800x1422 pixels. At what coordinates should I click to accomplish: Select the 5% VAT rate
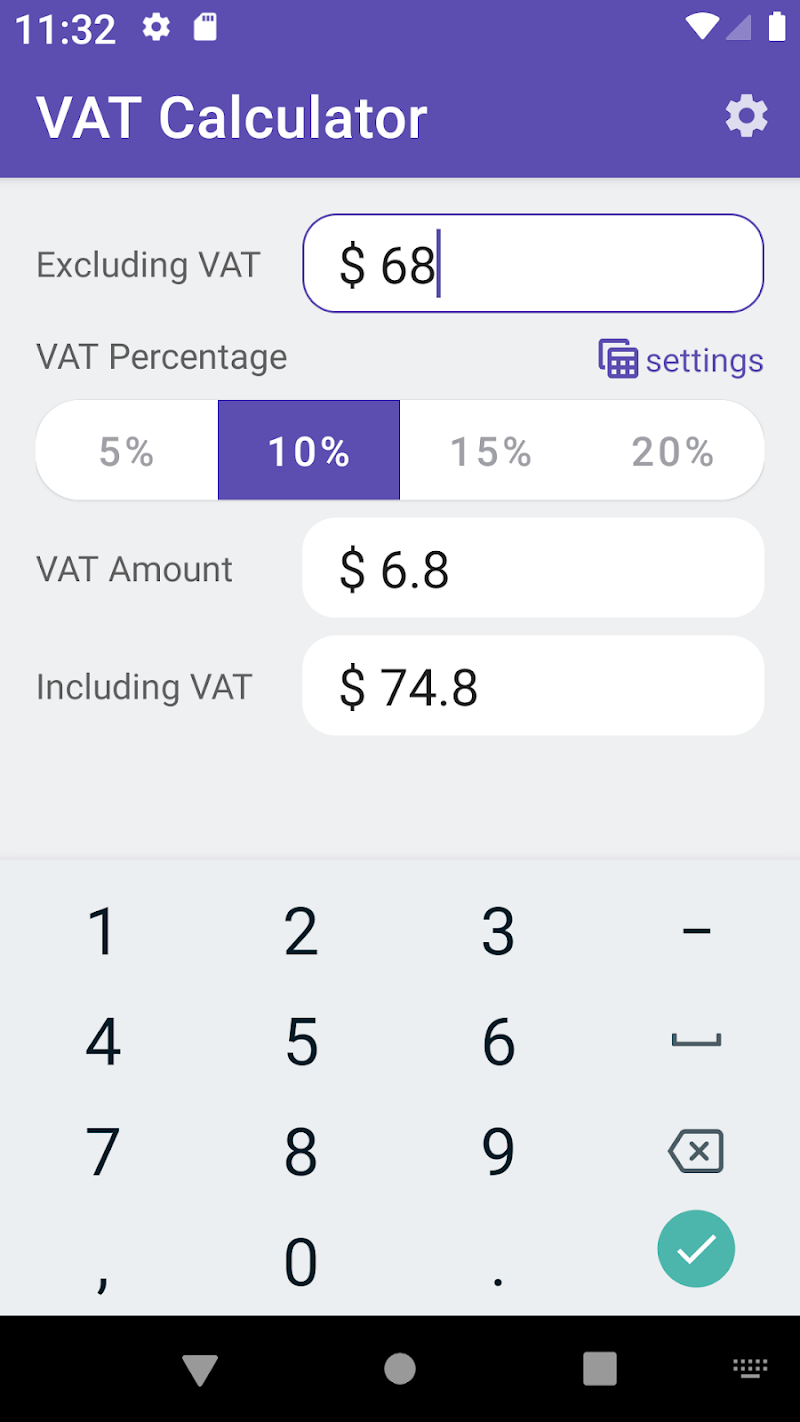coord(127,451)
